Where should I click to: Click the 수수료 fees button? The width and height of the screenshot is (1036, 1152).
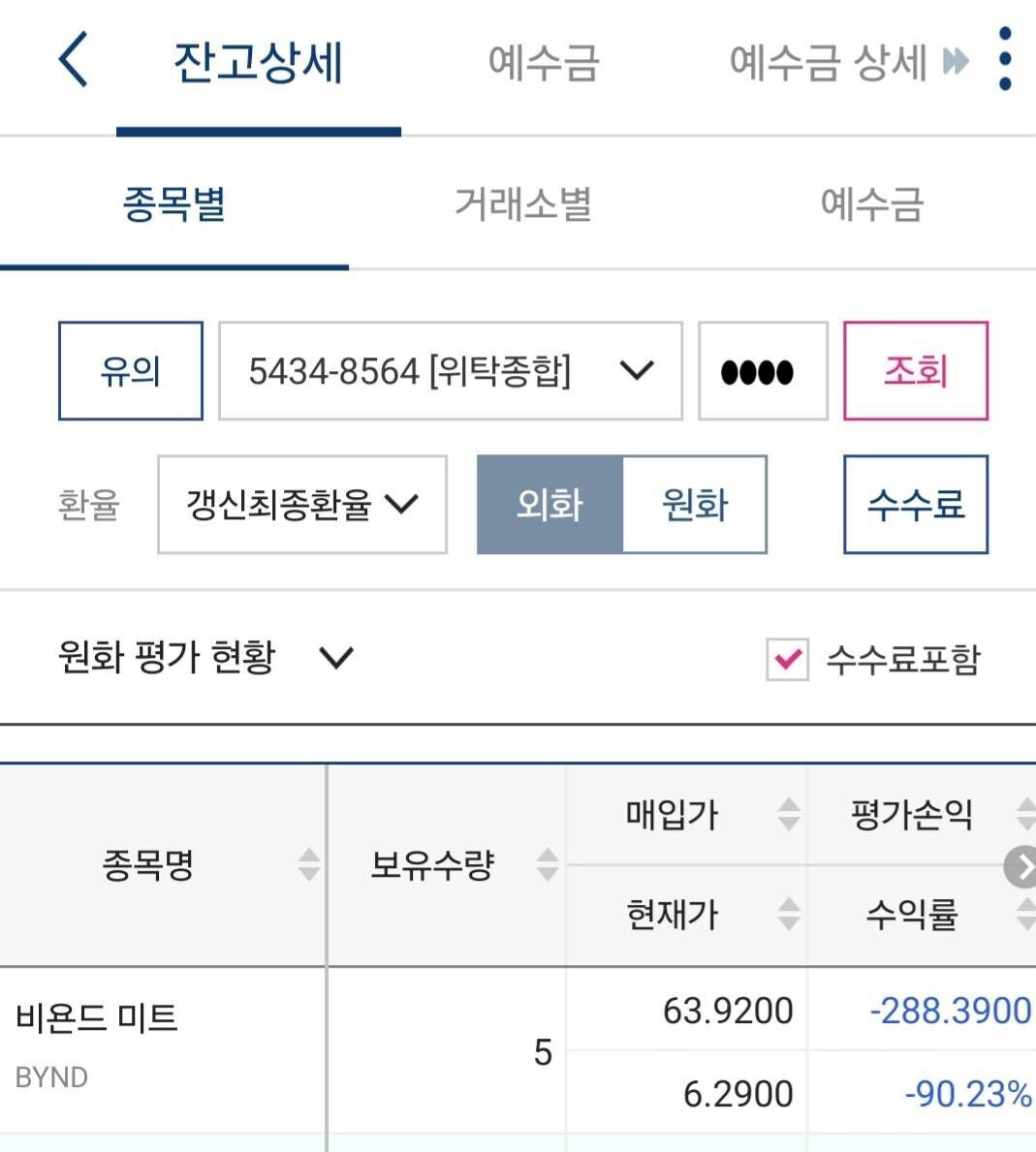[915, 505]
